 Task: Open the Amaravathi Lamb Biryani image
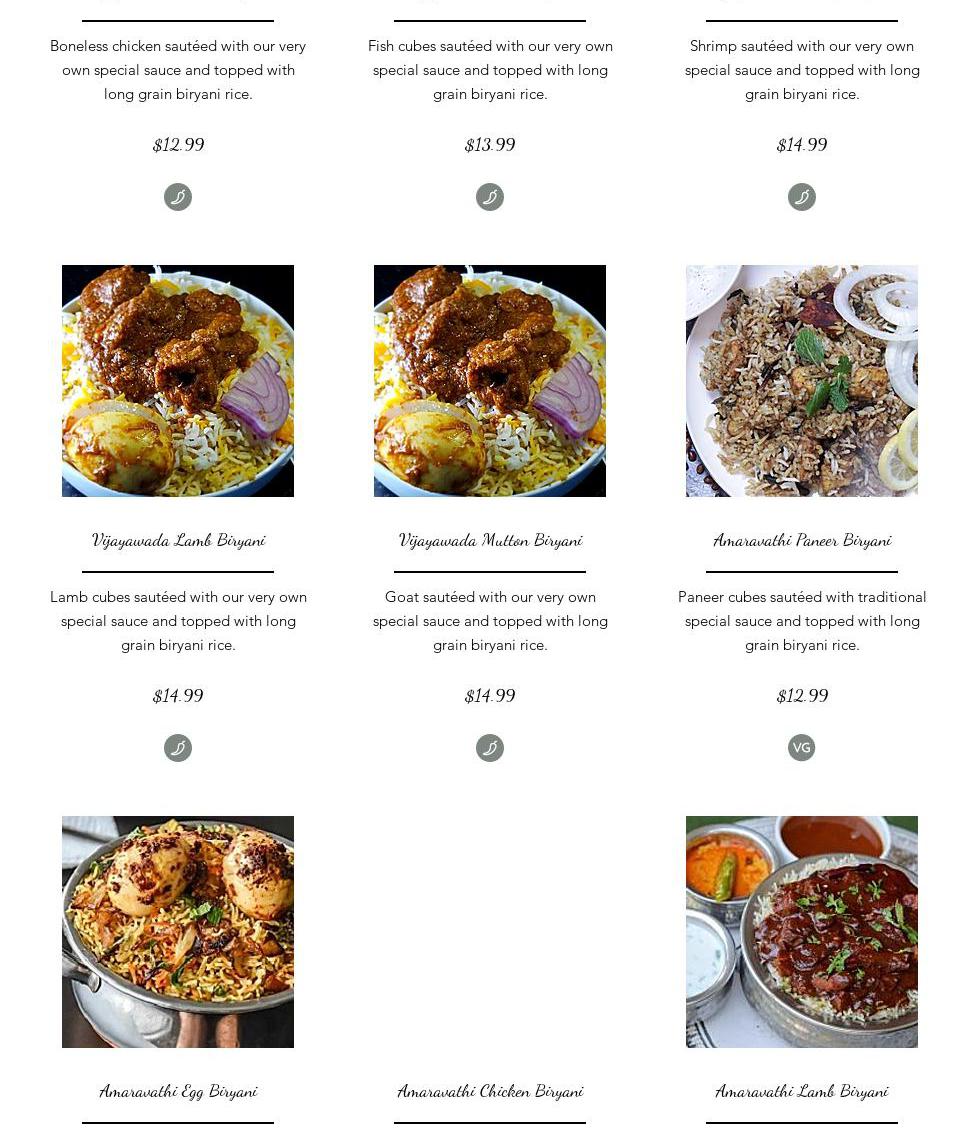point(802,932)
